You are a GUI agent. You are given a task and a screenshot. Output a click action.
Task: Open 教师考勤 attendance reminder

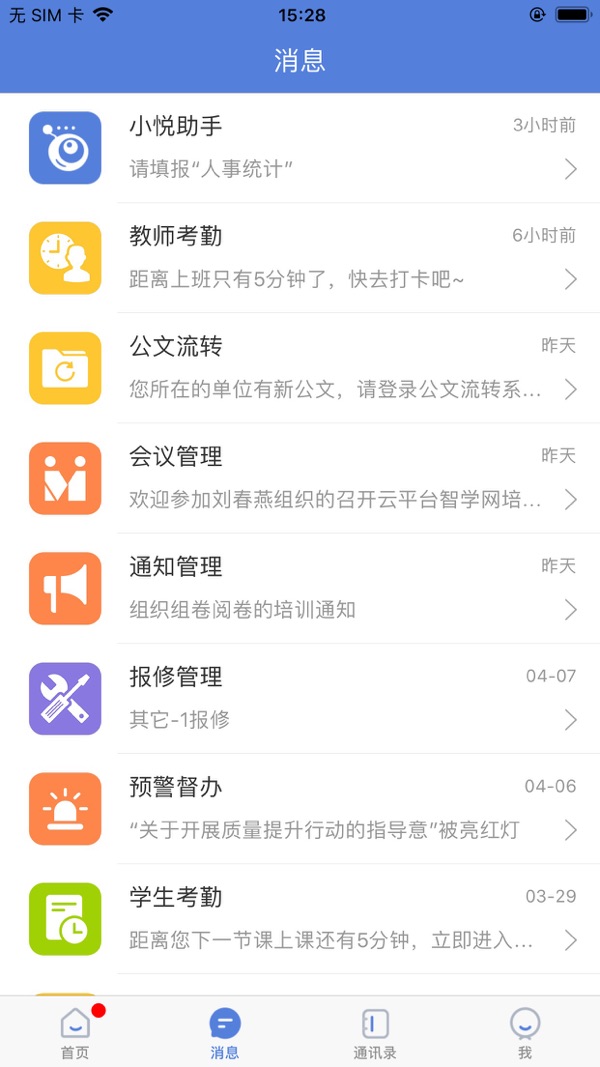(300, 258)
